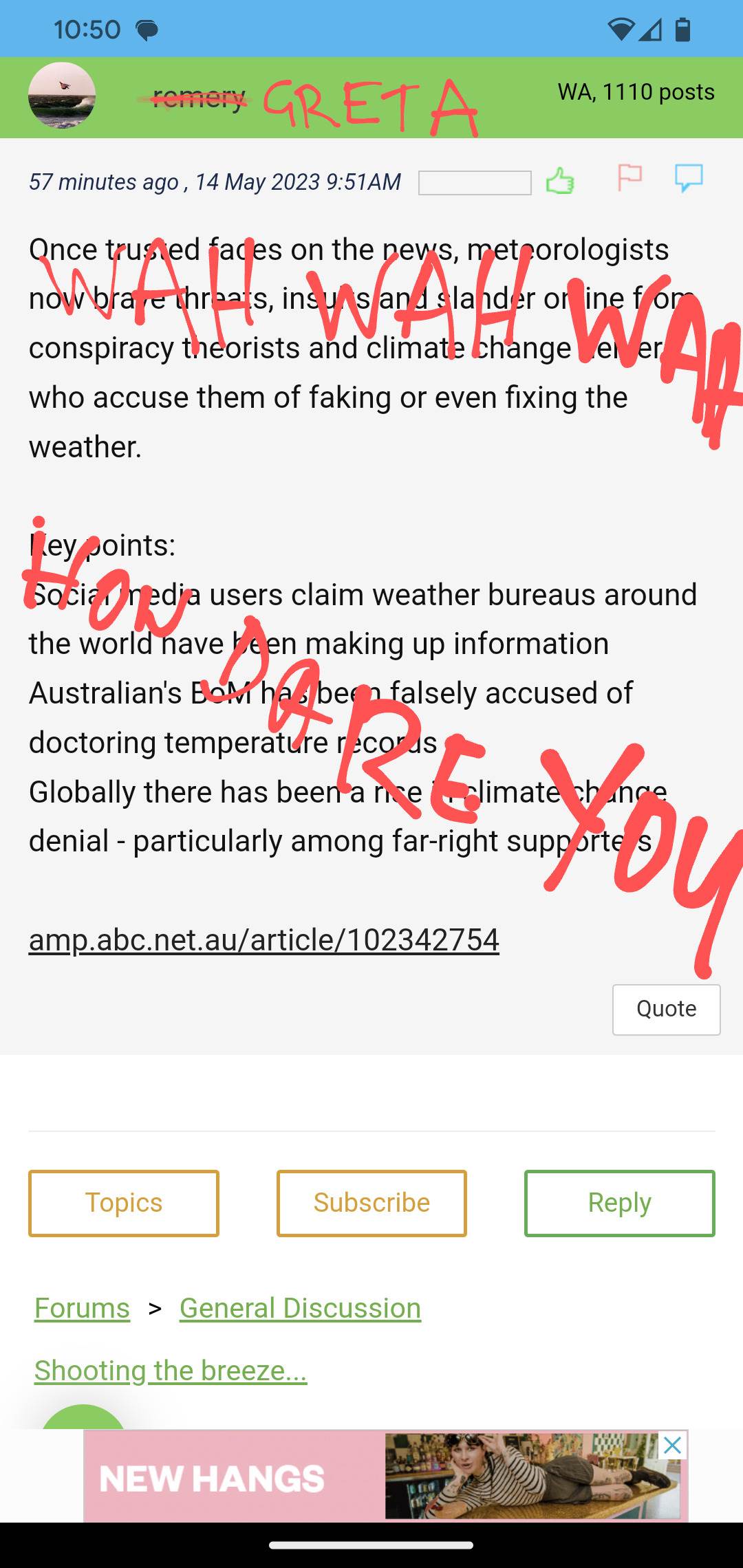Open the amp.abc.net.au article link
This screenshot has height=1568, width=743.
[263, 939]
